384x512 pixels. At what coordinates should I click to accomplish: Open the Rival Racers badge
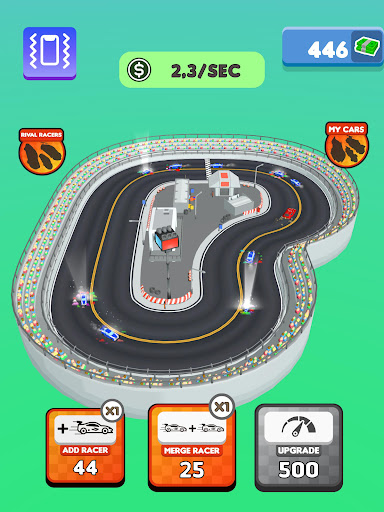point(42,151)
